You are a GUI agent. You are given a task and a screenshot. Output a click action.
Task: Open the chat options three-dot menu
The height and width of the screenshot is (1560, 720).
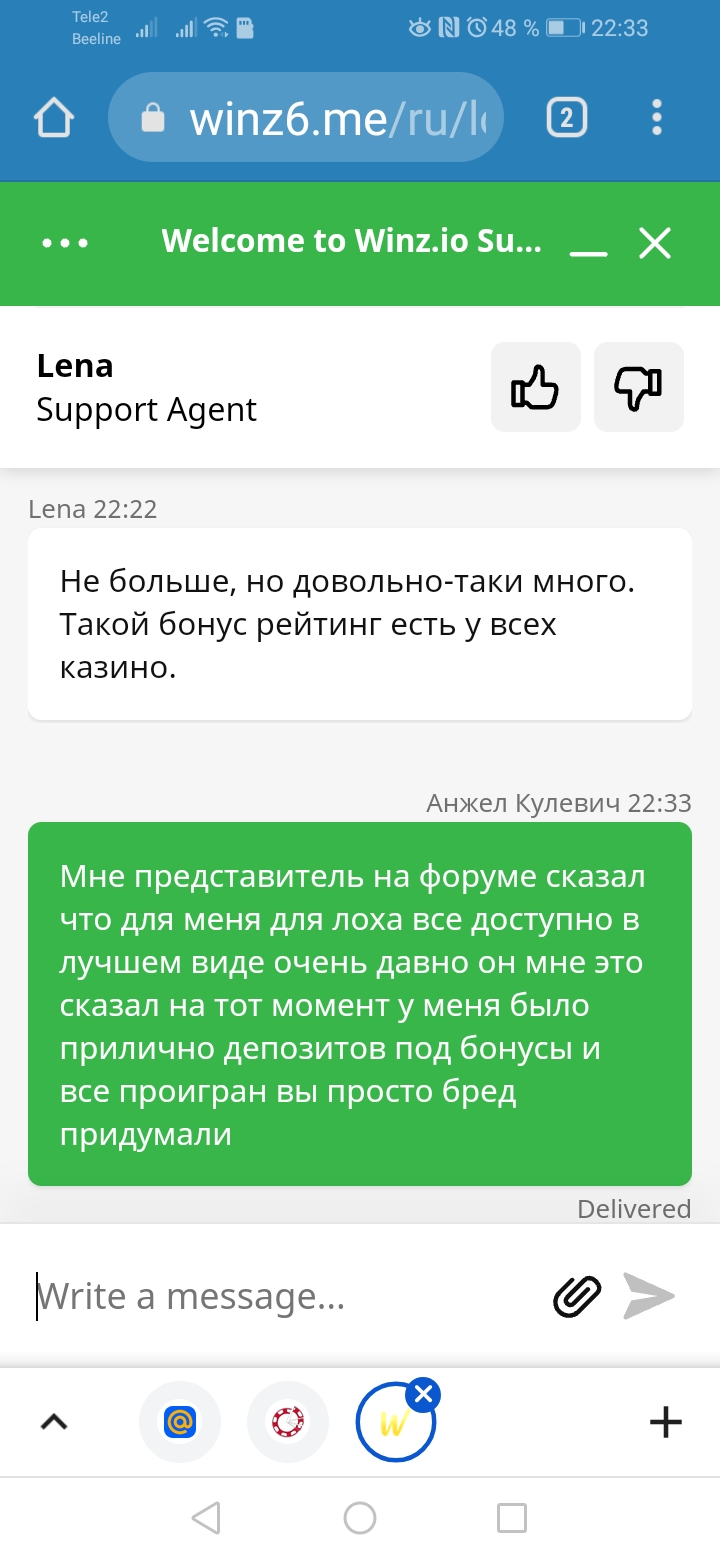point(65,243)
